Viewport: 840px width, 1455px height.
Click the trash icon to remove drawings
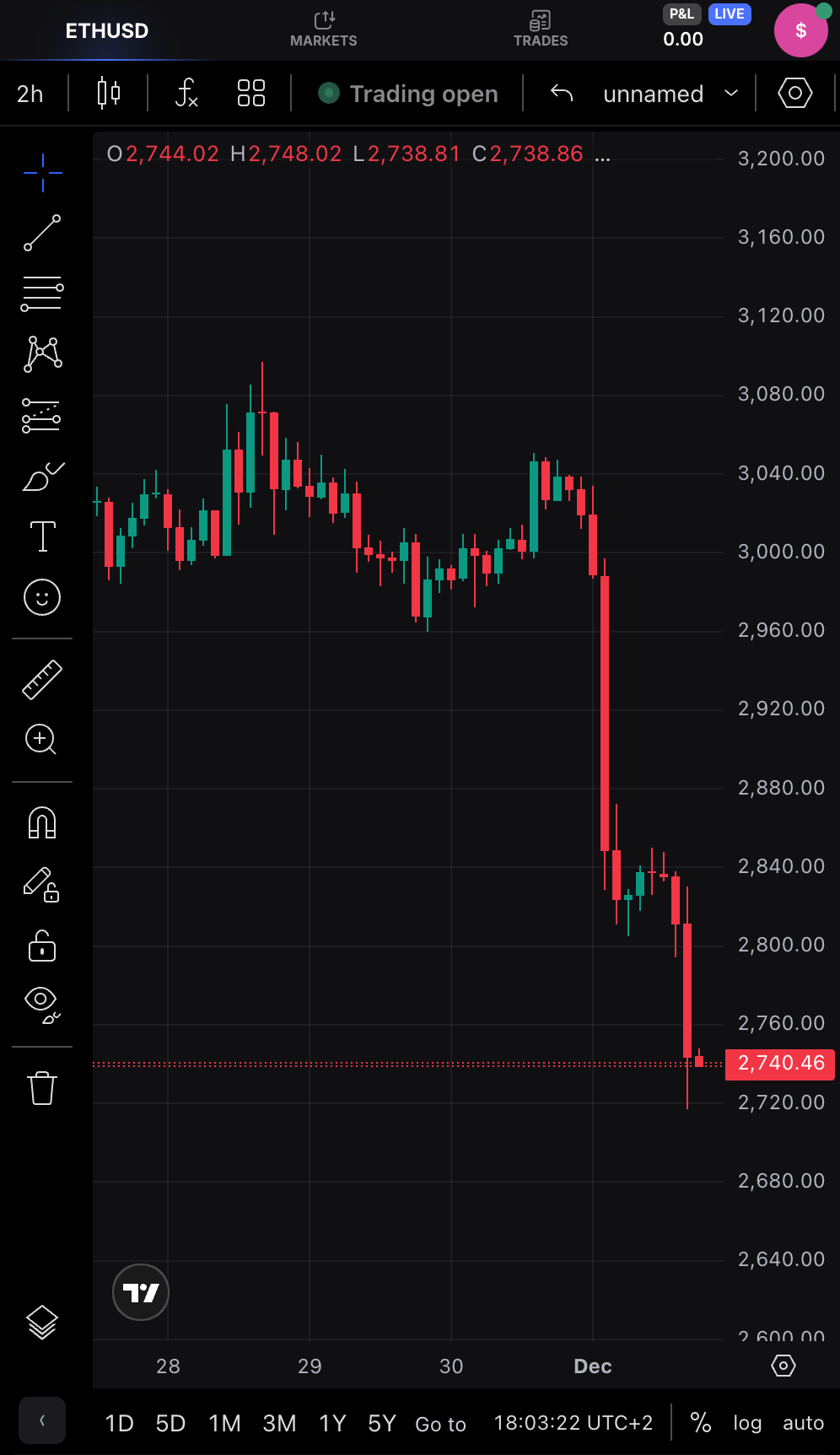[x=41, y=1088]
